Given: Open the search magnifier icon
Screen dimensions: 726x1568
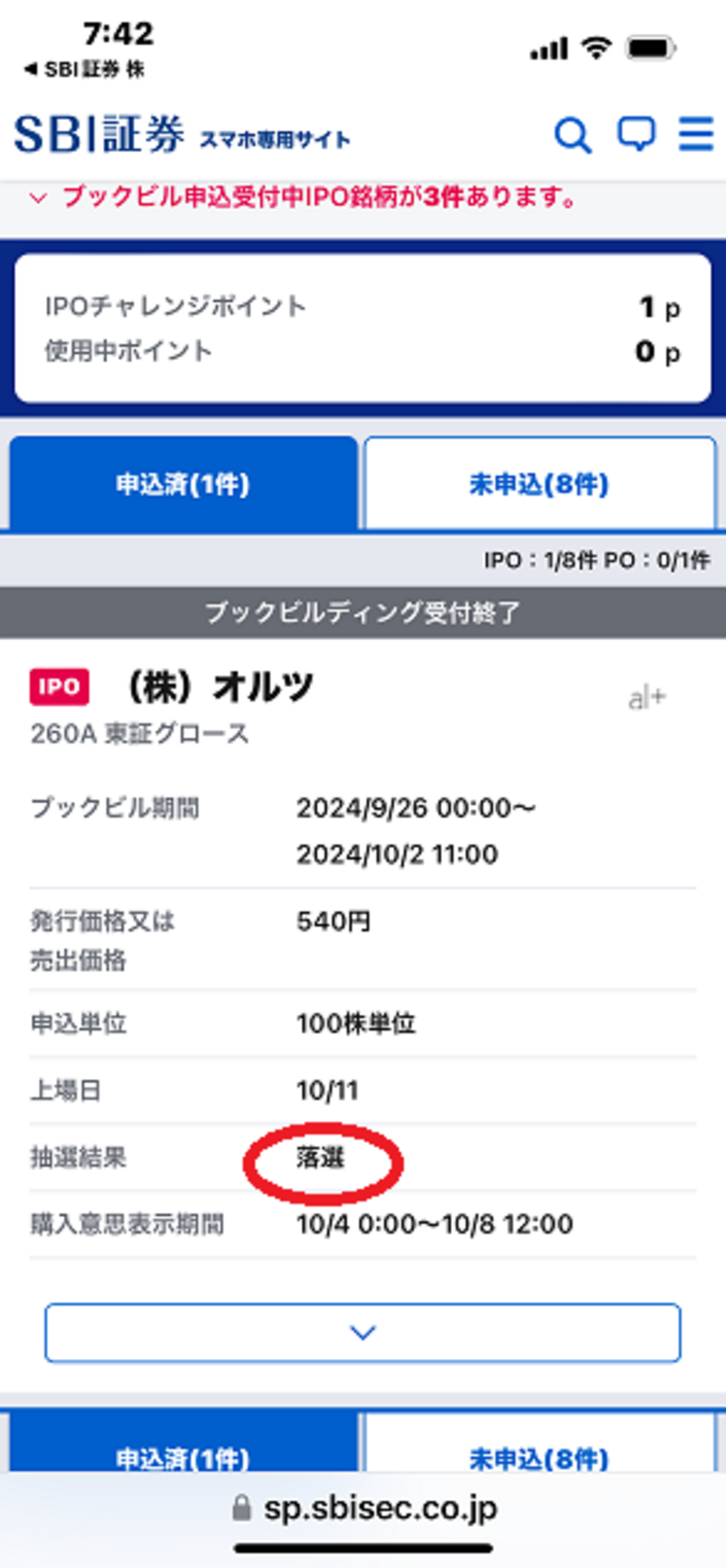Looking at the screenshot, I should point(572,135).
